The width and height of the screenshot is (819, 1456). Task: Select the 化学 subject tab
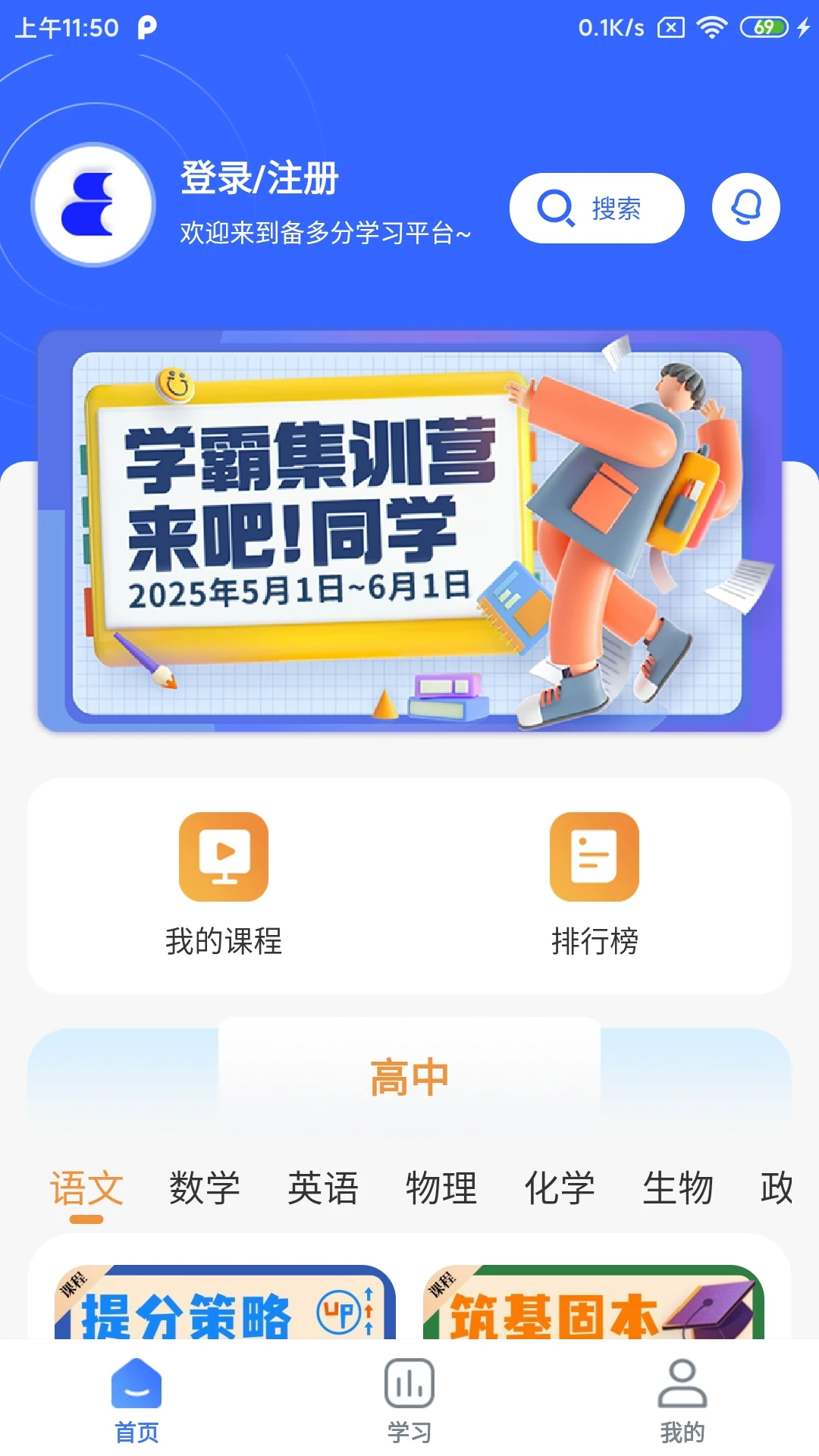[x=561, y=1188]
